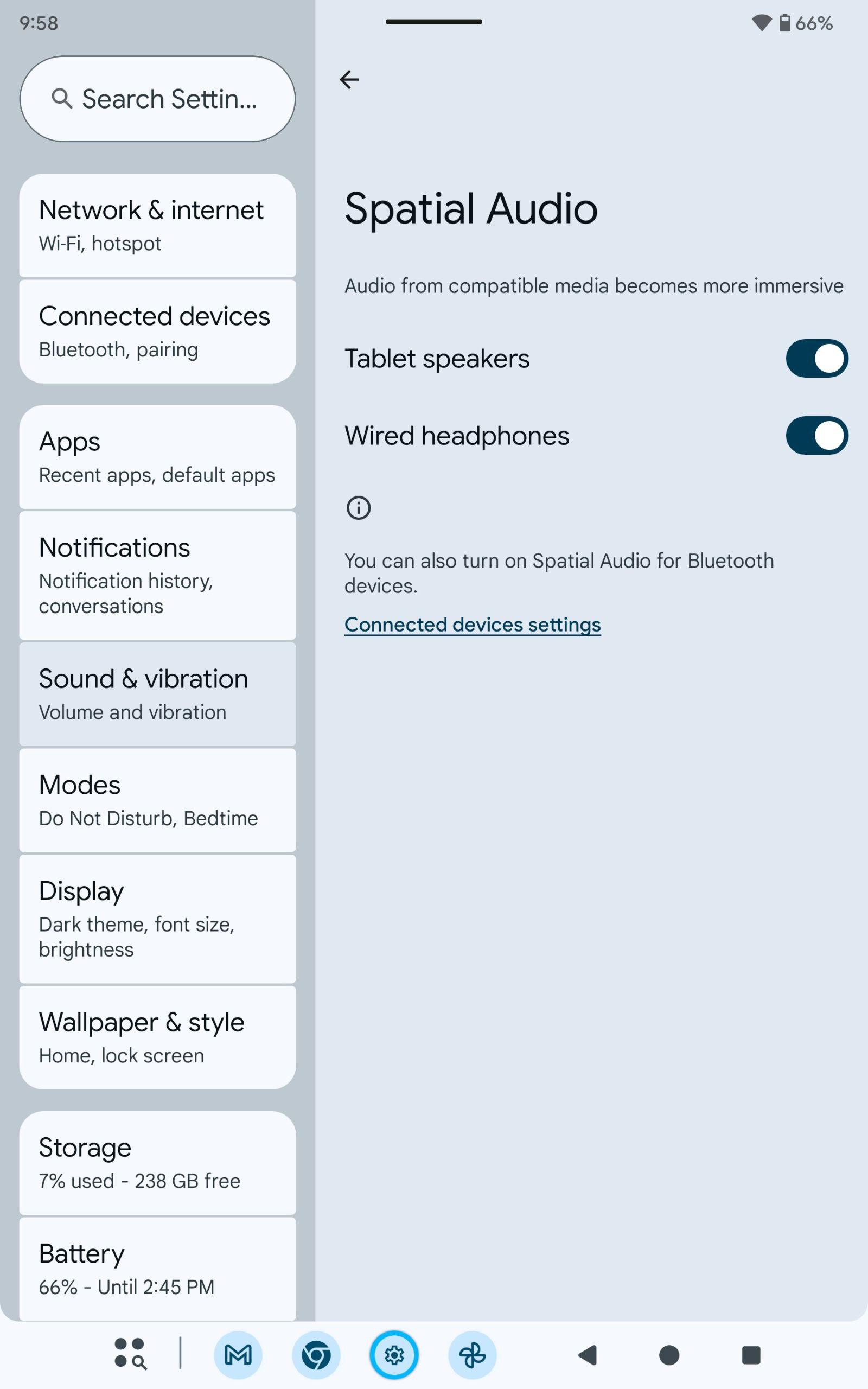868x1389 pixels.
Task: Disable Spatial Audio for Wired headphones
Action: click(816, 435)
